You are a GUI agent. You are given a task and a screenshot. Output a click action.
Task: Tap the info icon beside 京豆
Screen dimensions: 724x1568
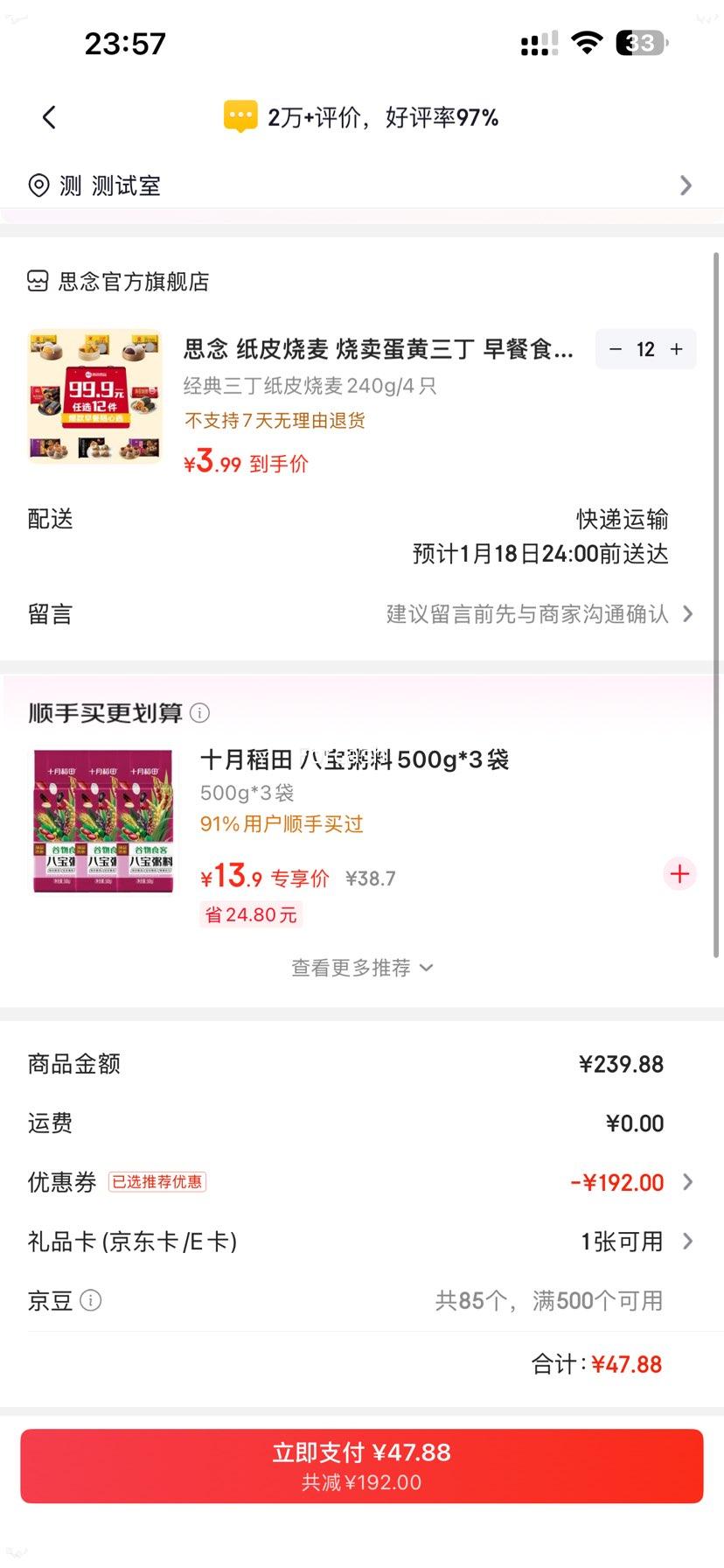click(93, 1301)
